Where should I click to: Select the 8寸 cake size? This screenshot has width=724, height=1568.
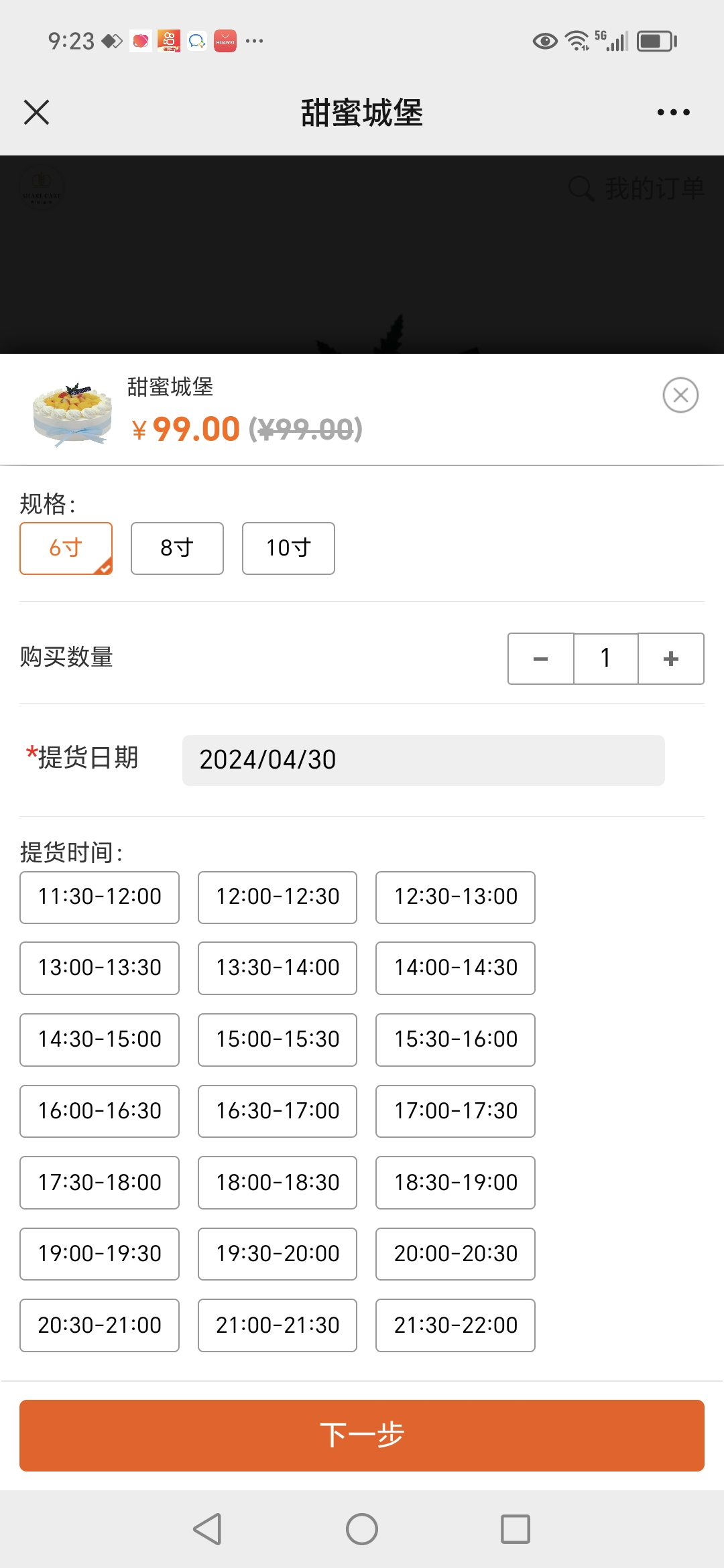click(177, 548)
